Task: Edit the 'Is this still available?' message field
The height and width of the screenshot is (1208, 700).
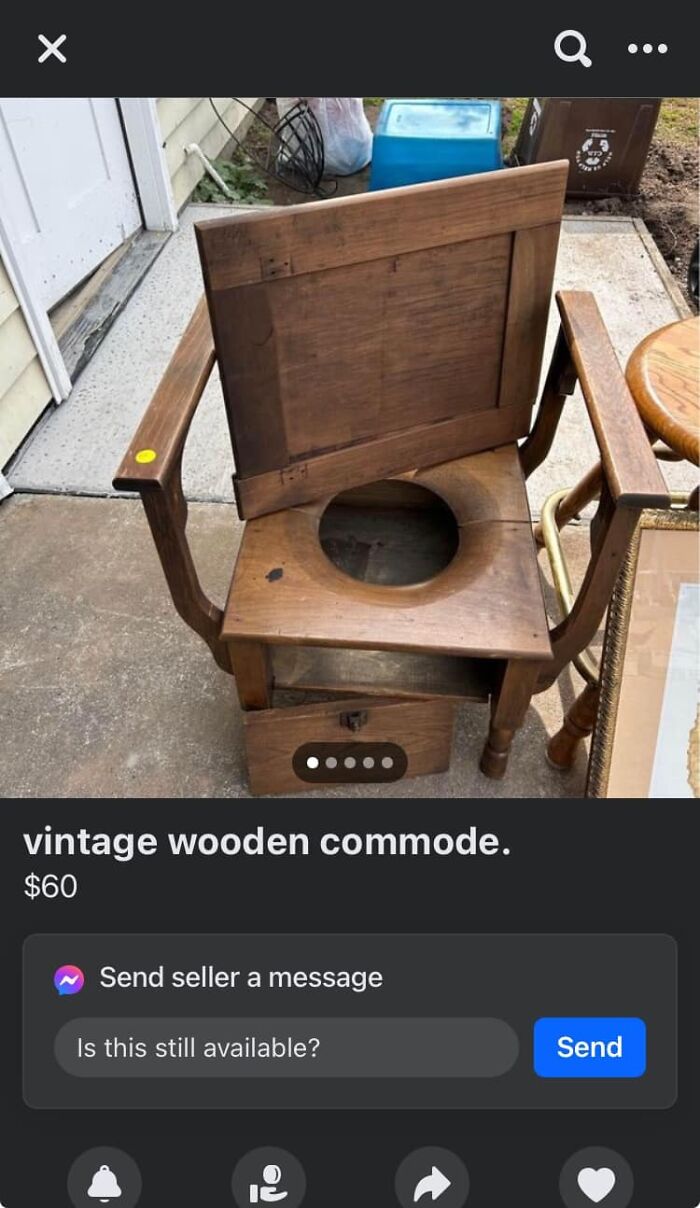Action: 286,1047
